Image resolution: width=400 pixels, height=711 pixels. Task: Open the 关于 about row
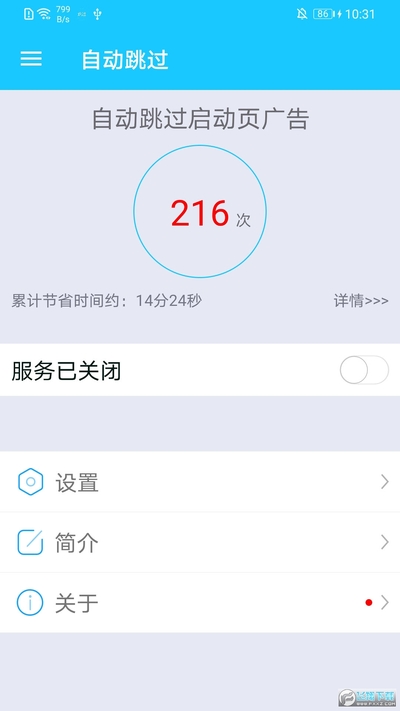tap(200, 603)
